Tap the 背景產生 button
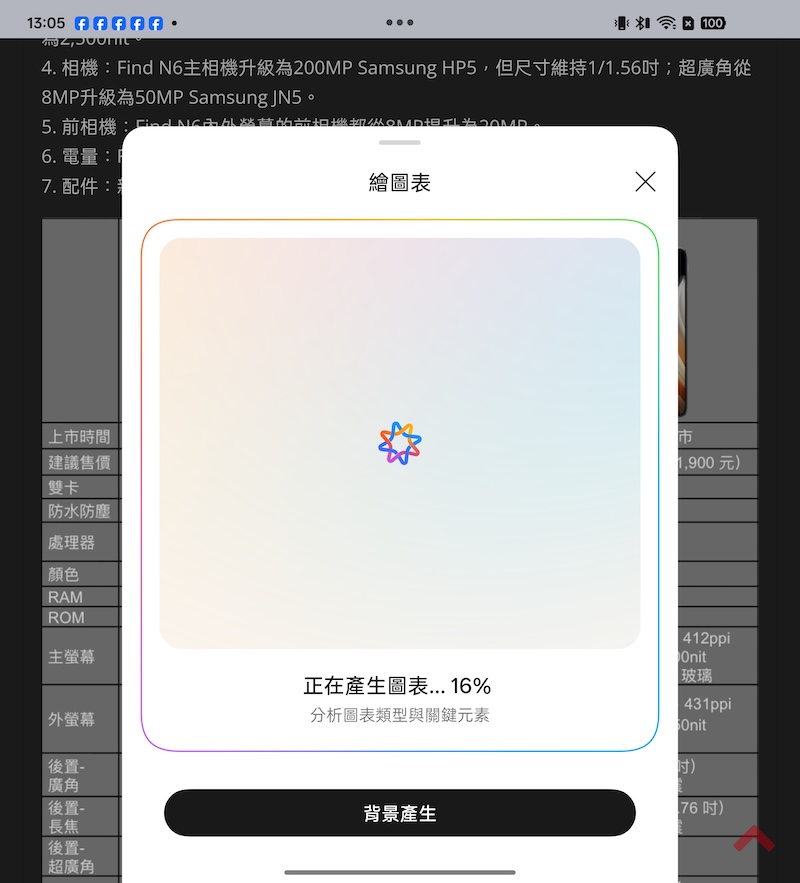 pyautogui.click(x=400, y=813)
